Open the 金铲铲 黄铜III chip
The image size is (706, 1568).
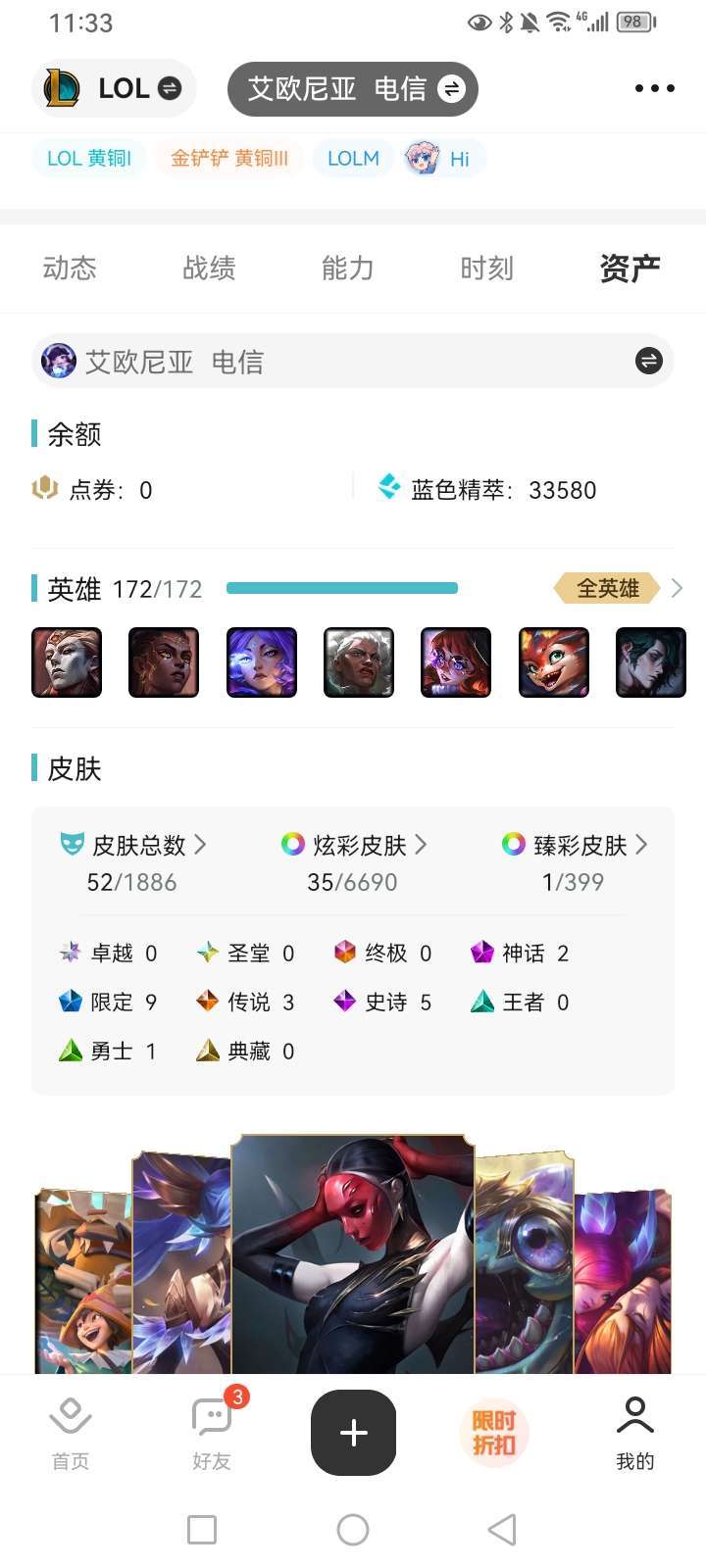(x=229, y=159)
